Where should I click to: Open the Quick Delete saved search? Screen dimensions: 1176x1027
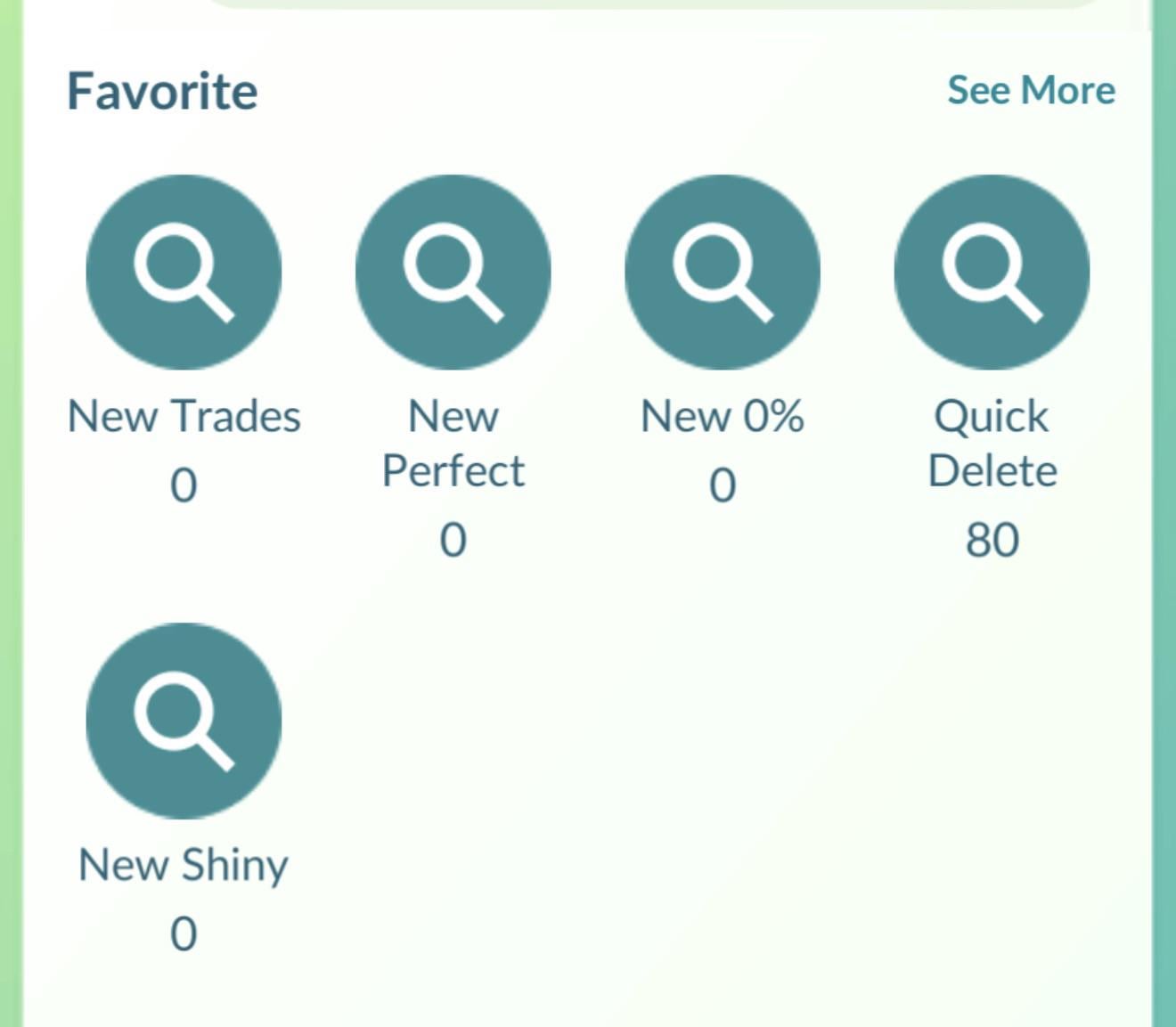click(x=992, y=272)
